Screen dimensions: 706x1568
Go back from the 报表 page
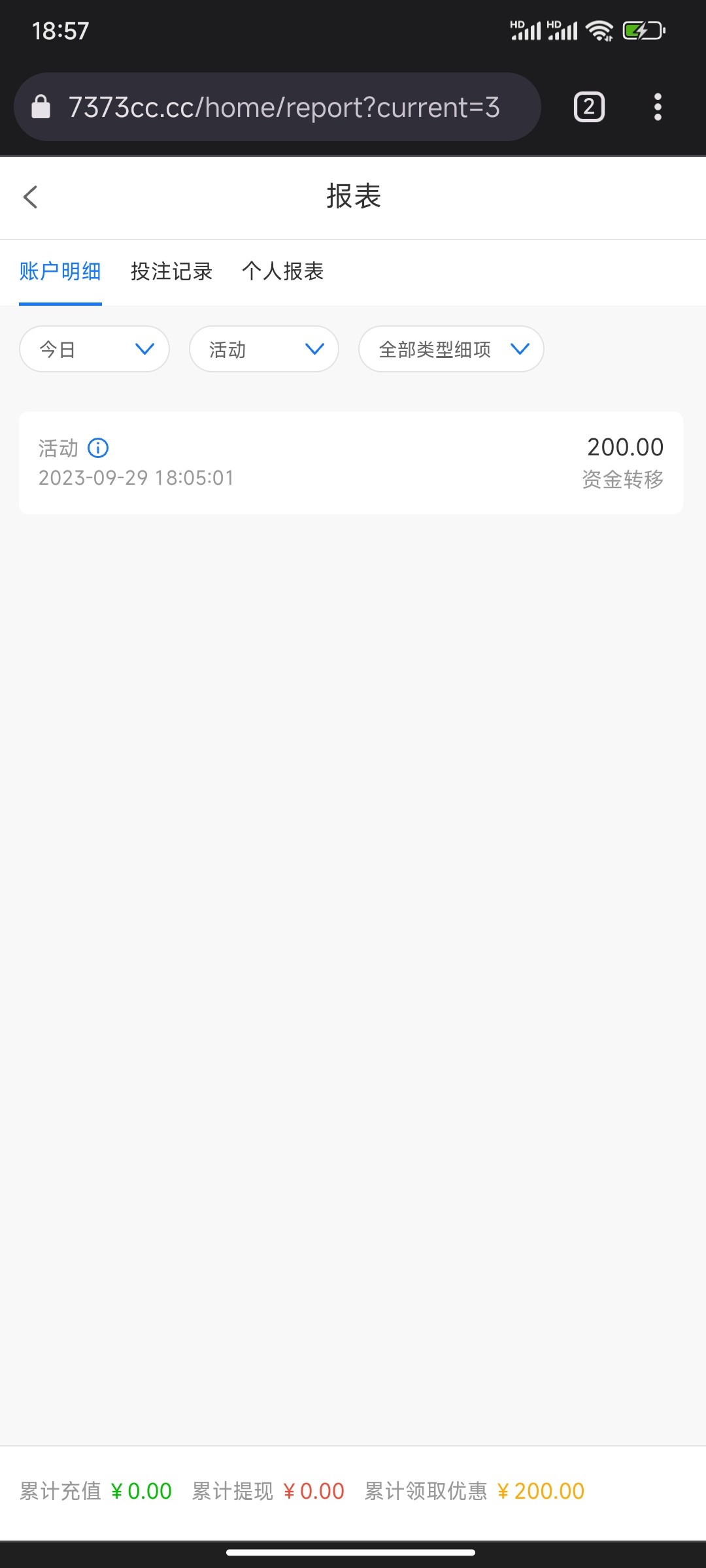(31, 197)
